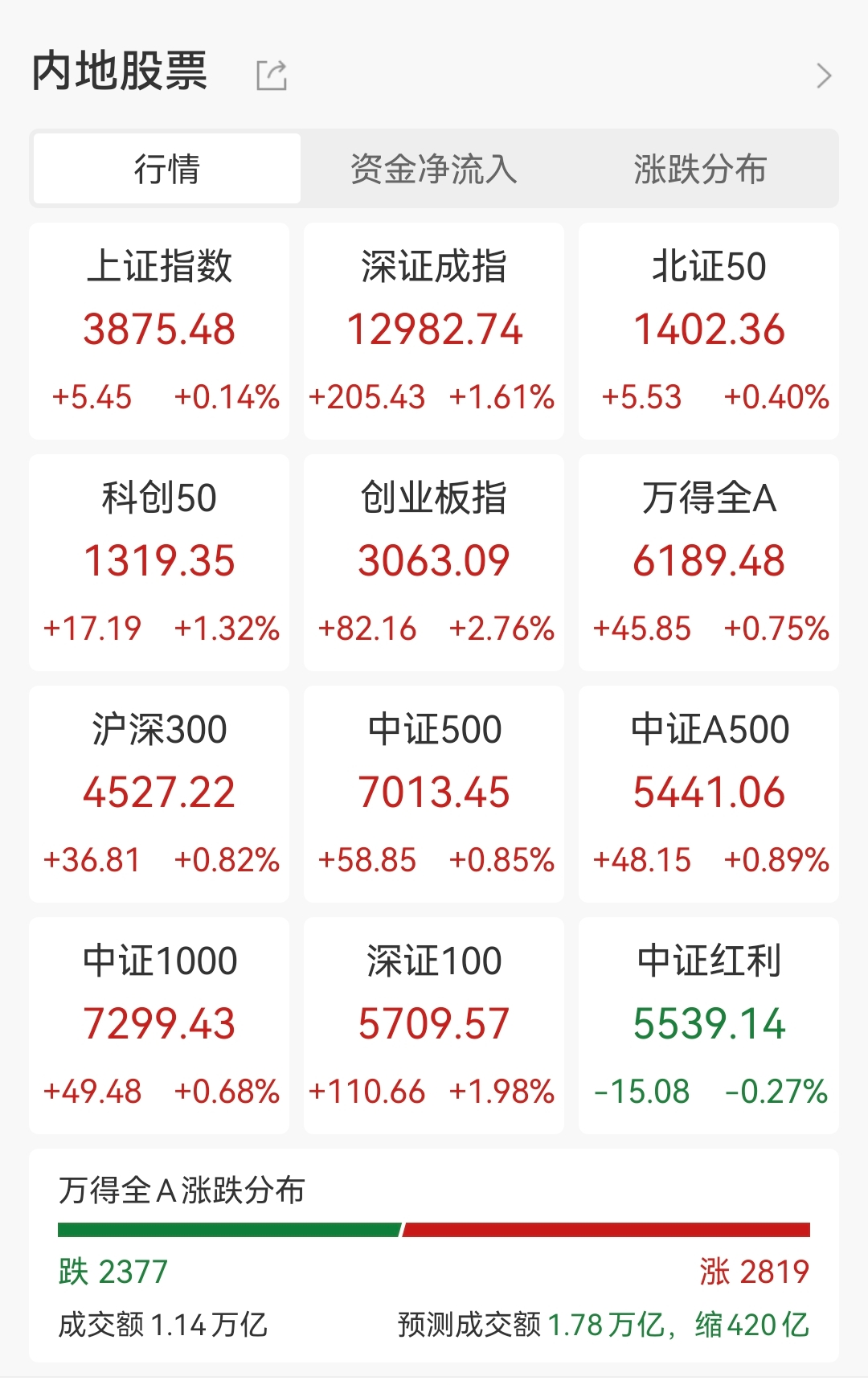This screenshot has height=1385, width=868.
Task: Switch to the 资金净流入 tab
Action: coord(433,169)
